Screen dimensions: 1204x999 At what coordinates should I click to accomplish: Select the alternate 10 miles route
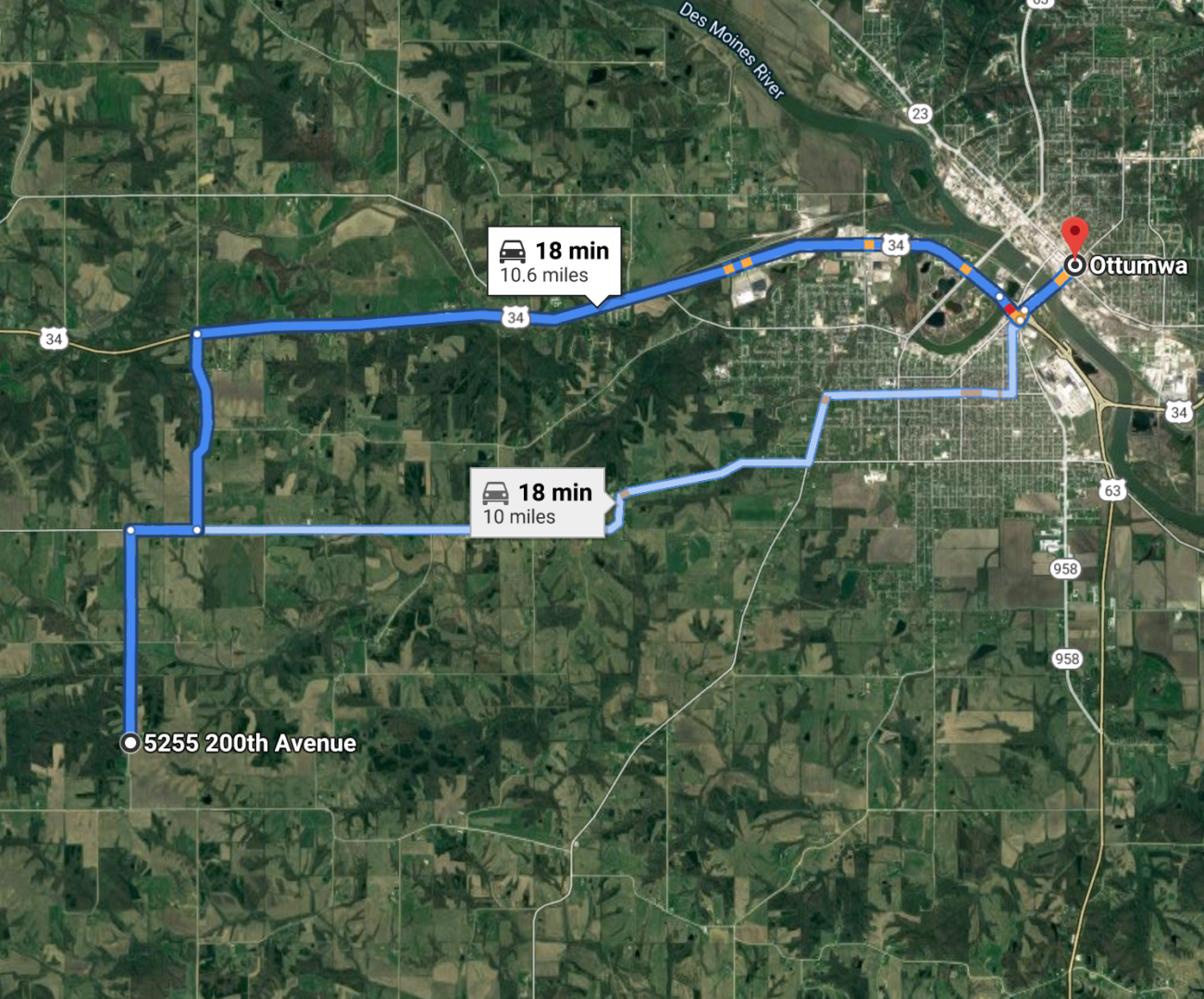coord(538,503)
